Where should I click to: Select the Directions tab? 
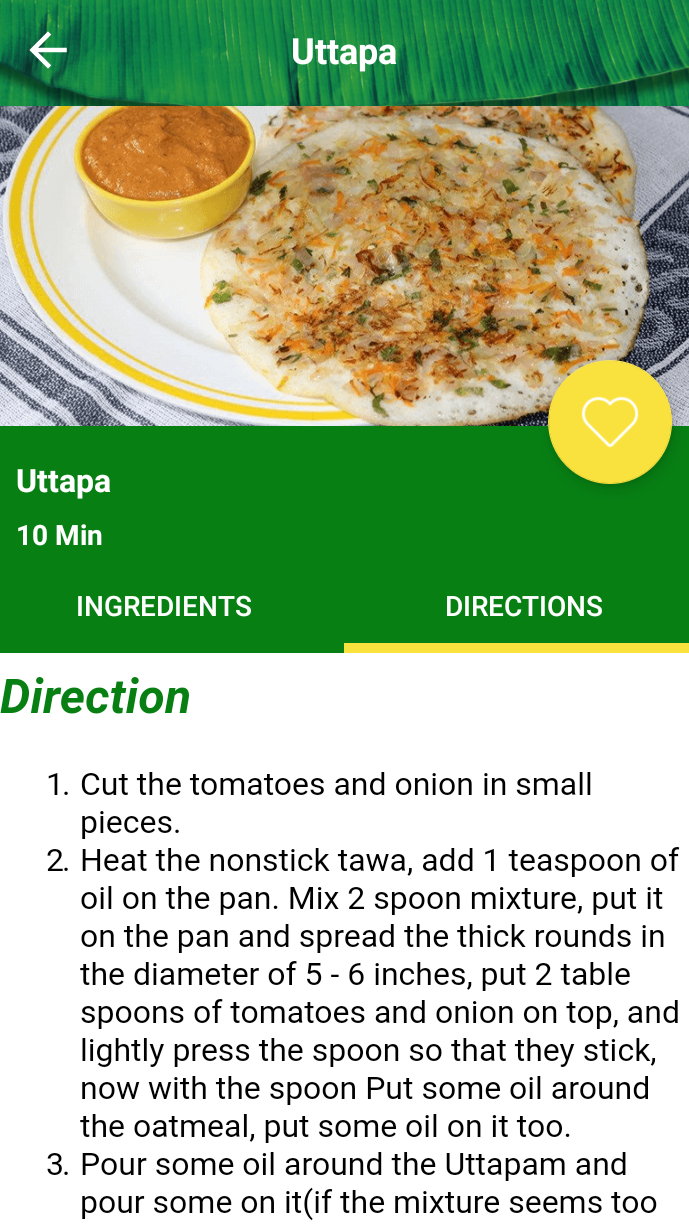[x=524, y=607]
